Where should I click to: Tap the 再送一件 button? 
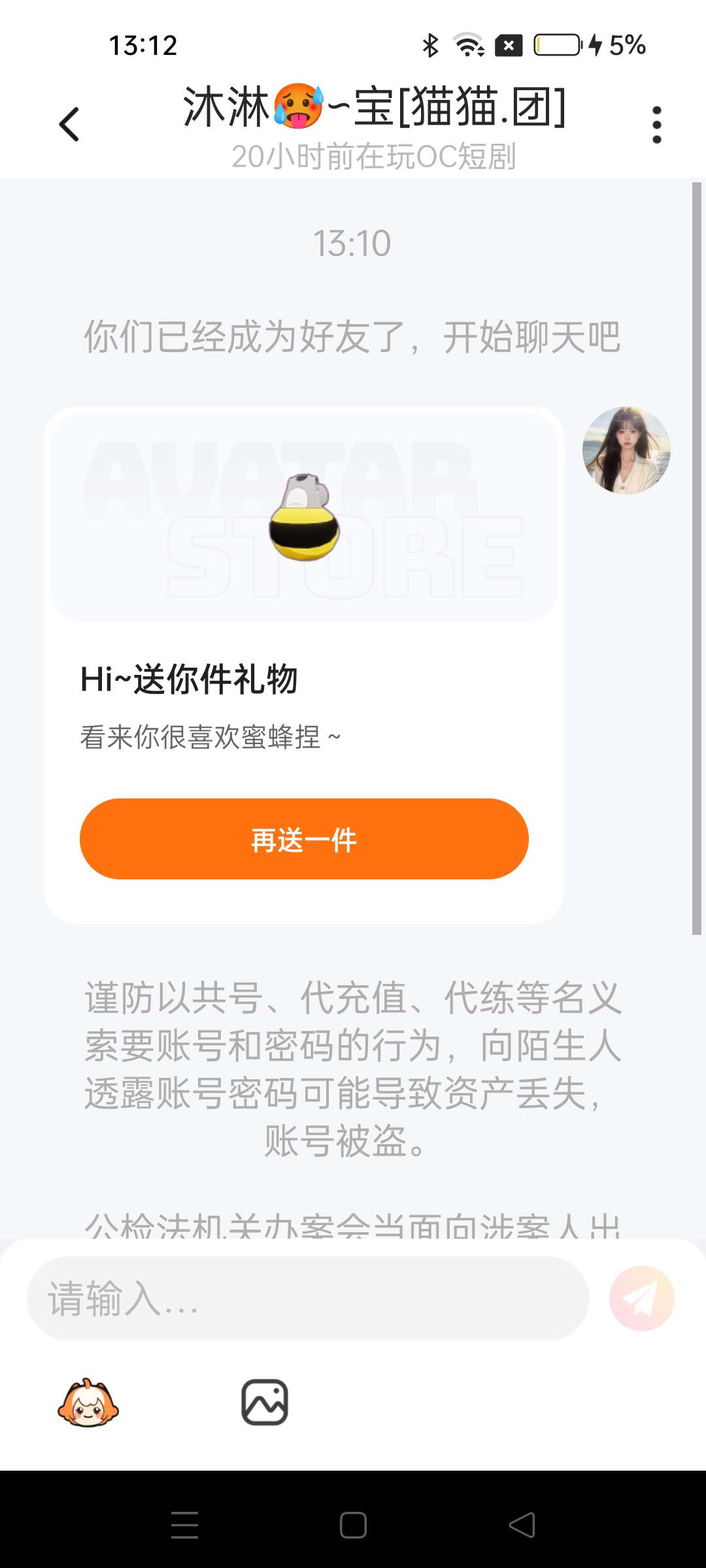pos(304,839)
